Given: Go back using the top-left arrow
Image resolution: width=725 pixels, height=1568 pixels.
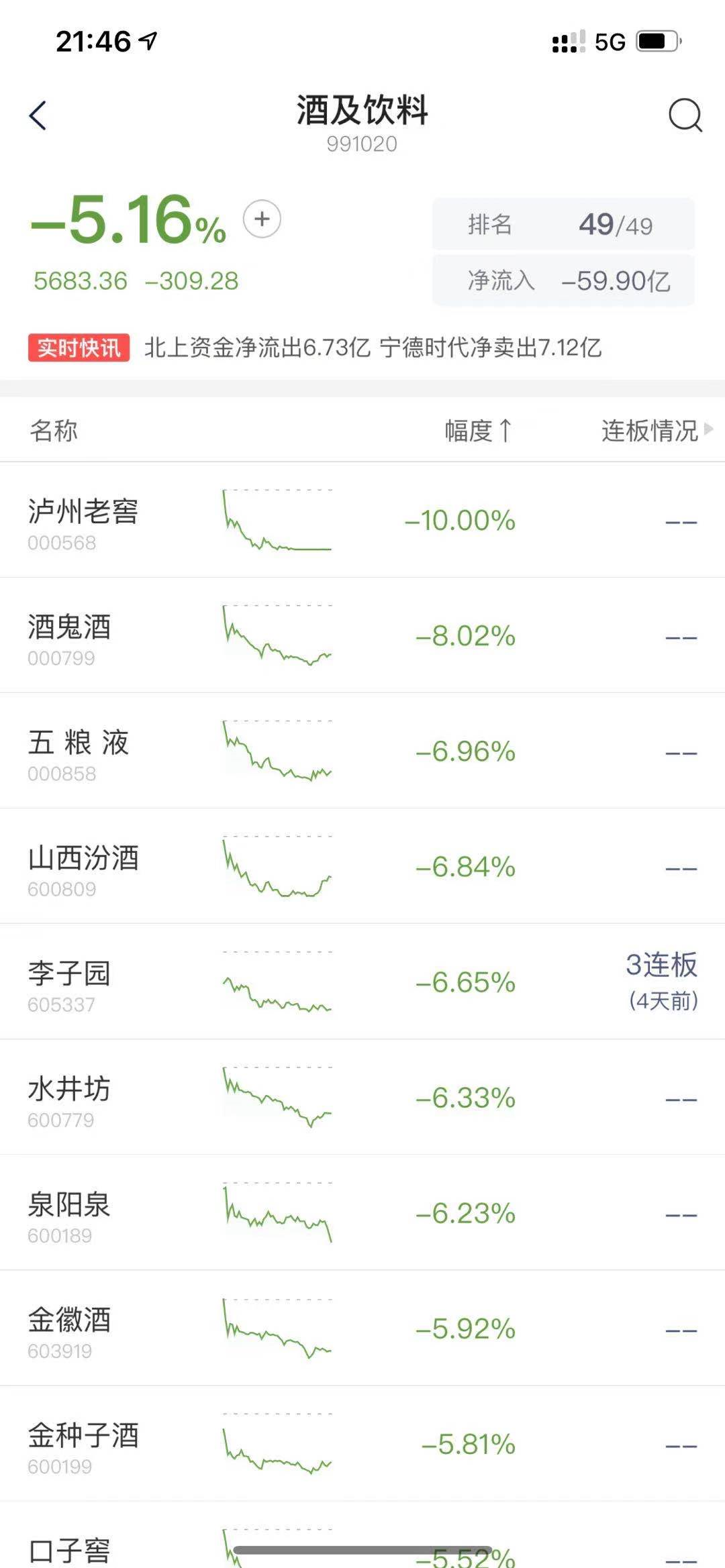Looking at the screenshot, I should pyautogui.click(x=38, y=115).
